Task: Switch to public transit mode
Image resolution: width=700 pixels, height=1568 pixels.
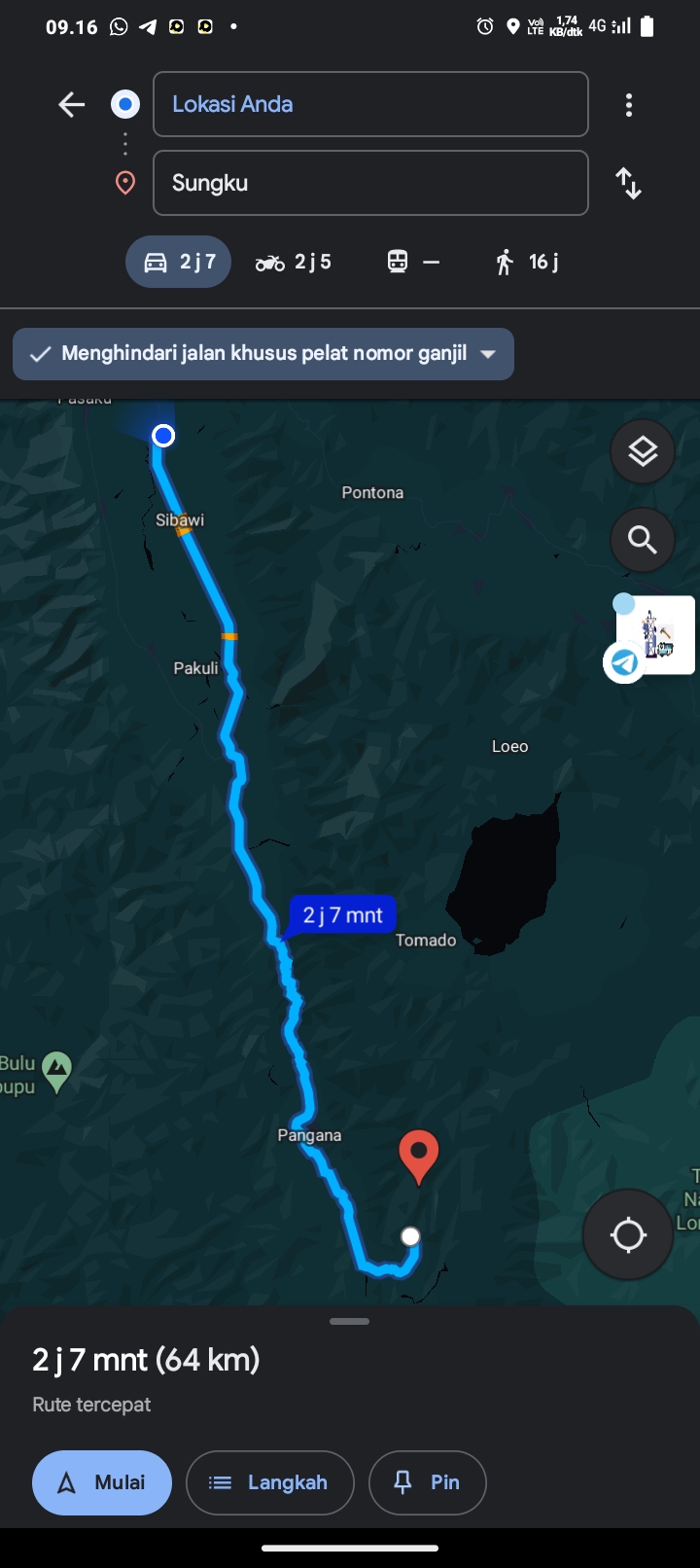Action: 413,262
